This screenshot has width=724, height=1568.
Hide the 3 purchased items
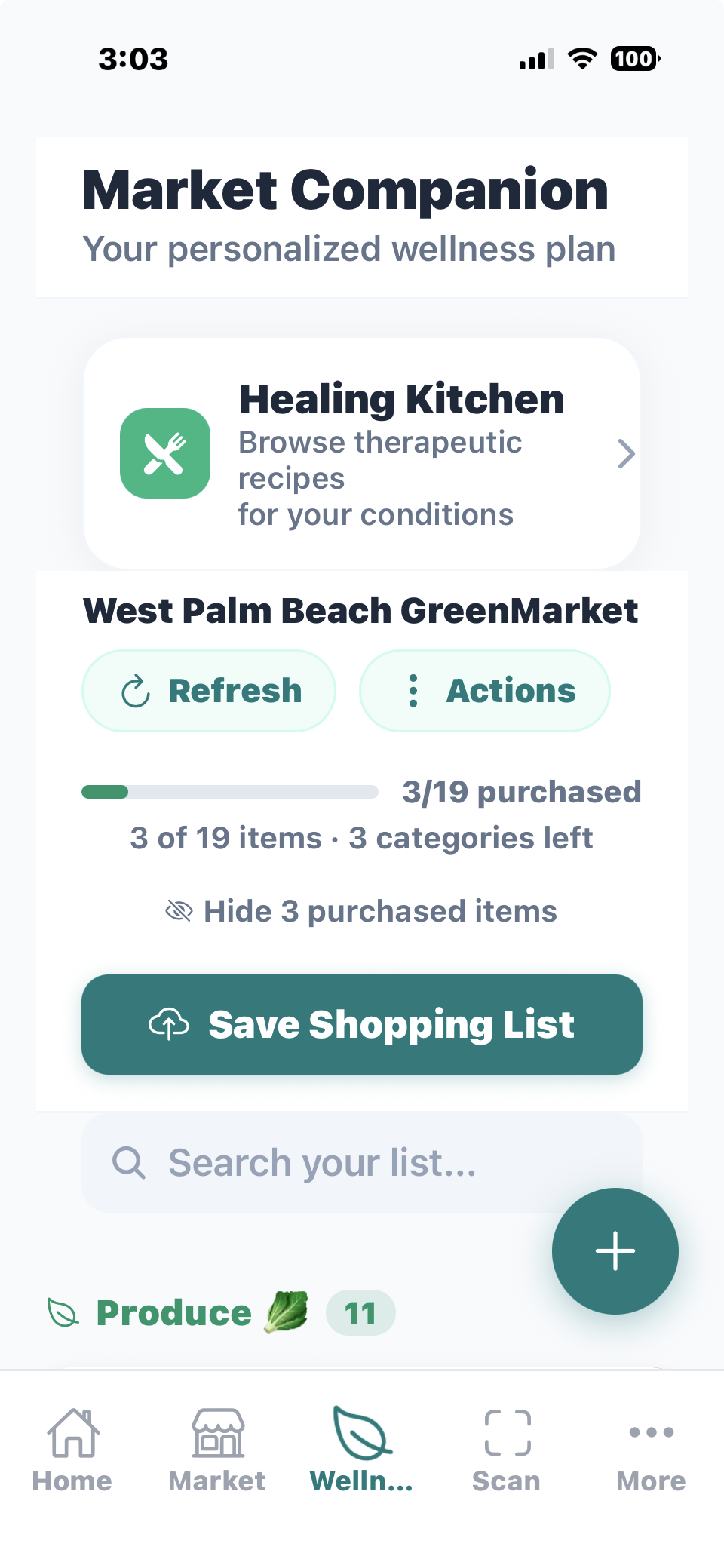362,910
